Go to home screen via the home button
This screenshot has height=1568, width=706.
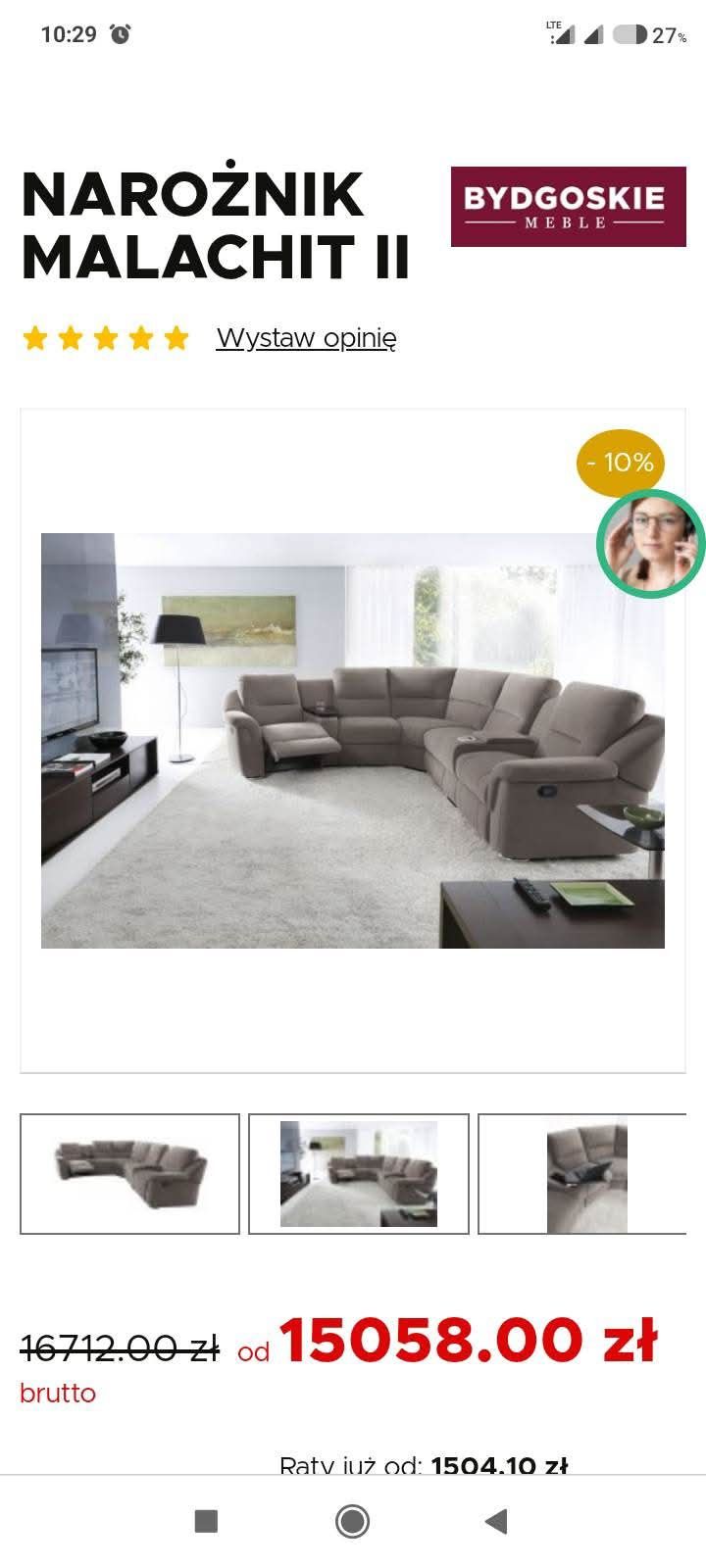[x=352, y=1521]
